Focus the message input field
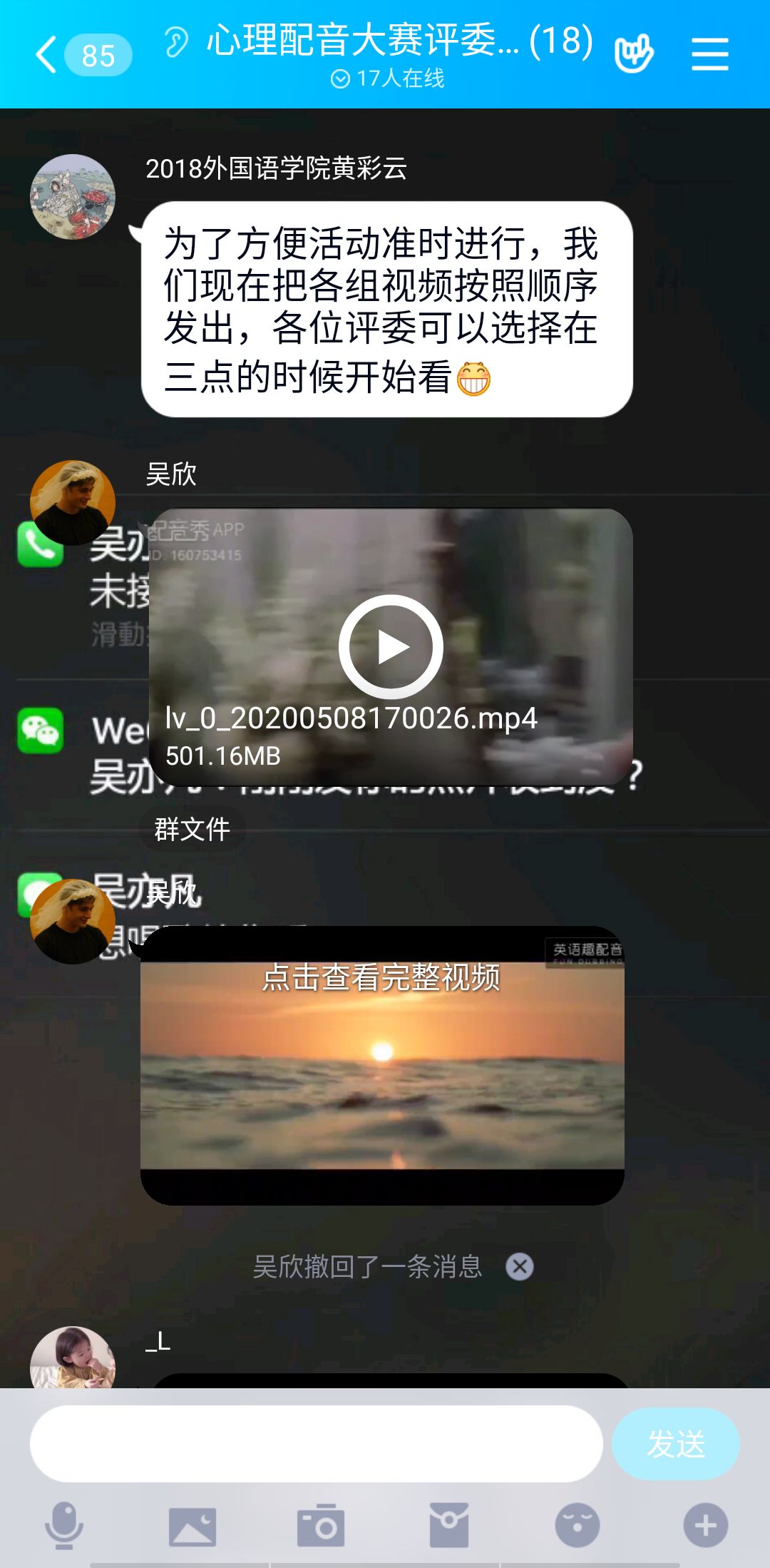This screenshot has width=770, height=1568. (x=316, y=1444)
